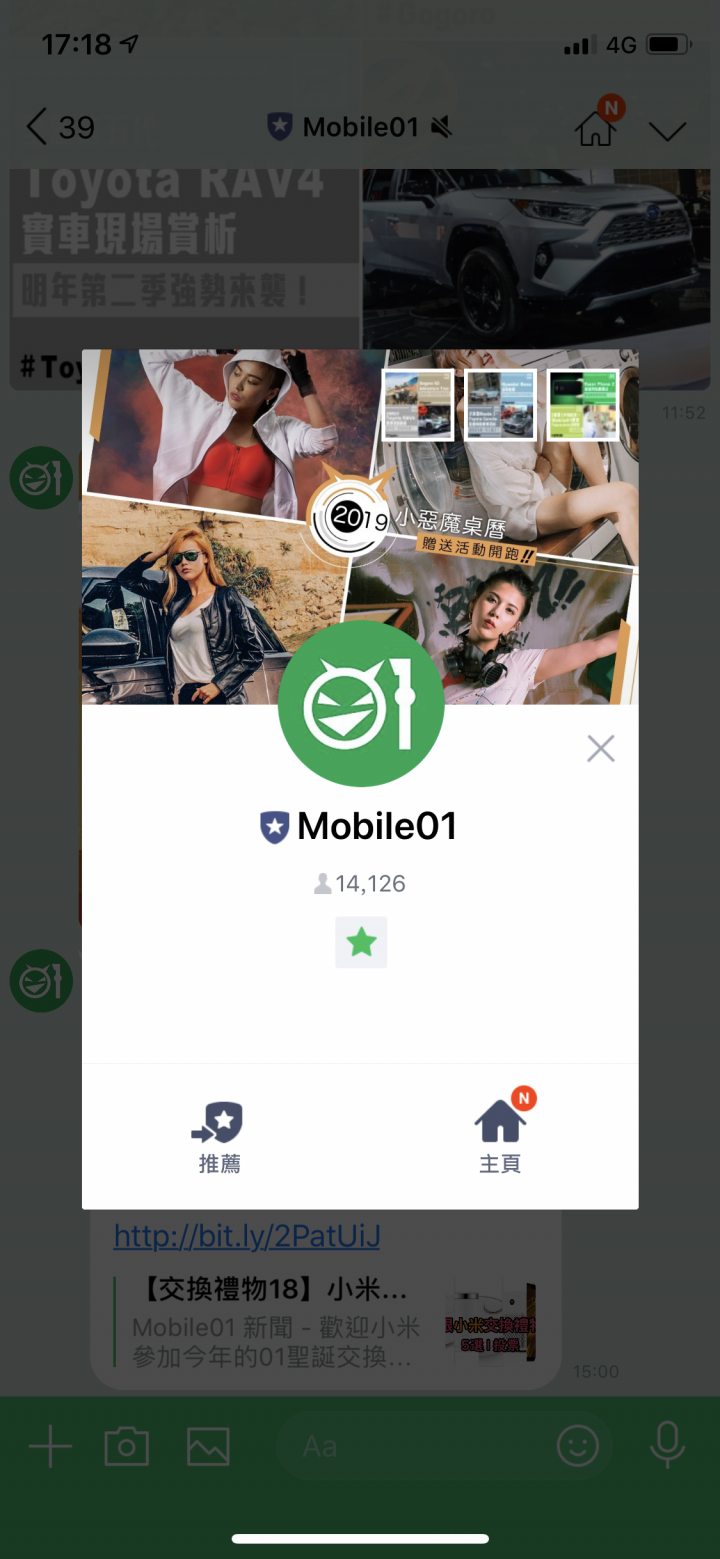
Task: Open the Mobile01 round profile picture
Action: point(361,703)
